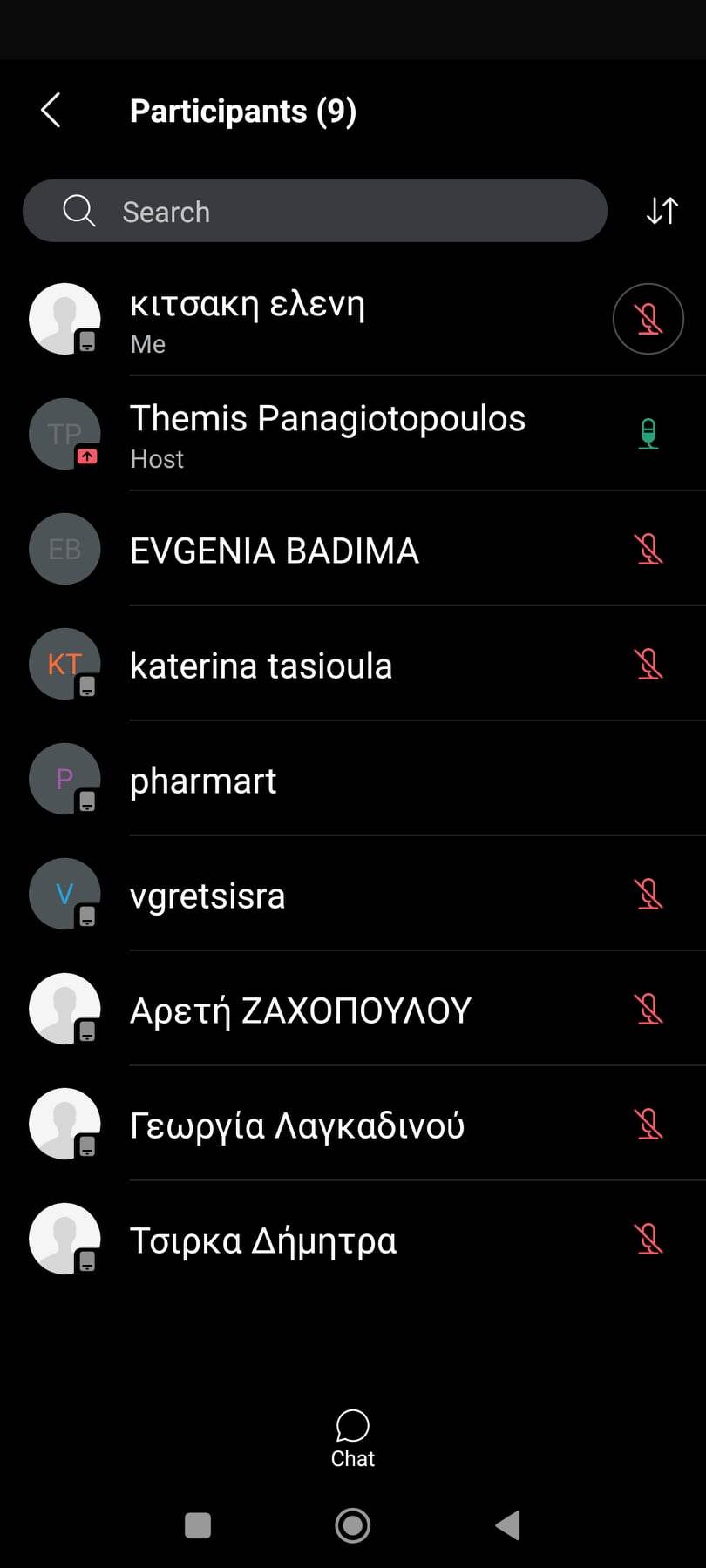Open the meeting Chat

click(353, 1439)
